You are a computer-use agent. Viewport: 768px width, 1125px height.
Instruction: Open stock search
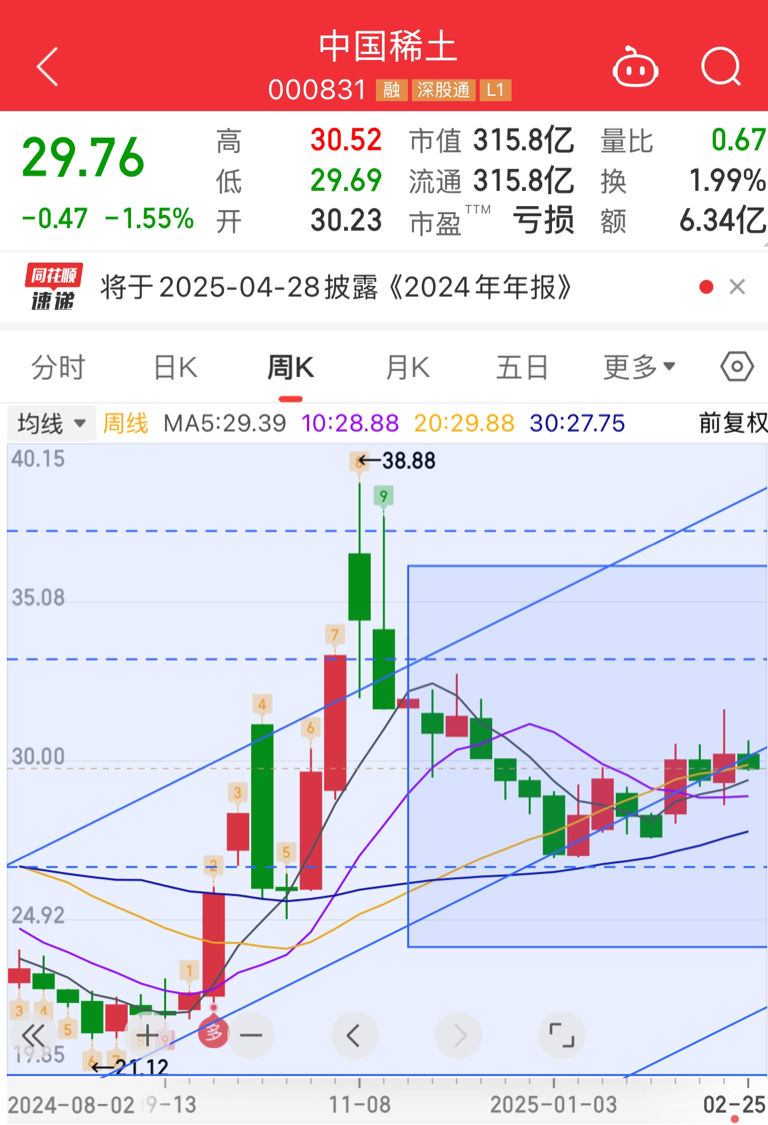click(x=719, y=68)
